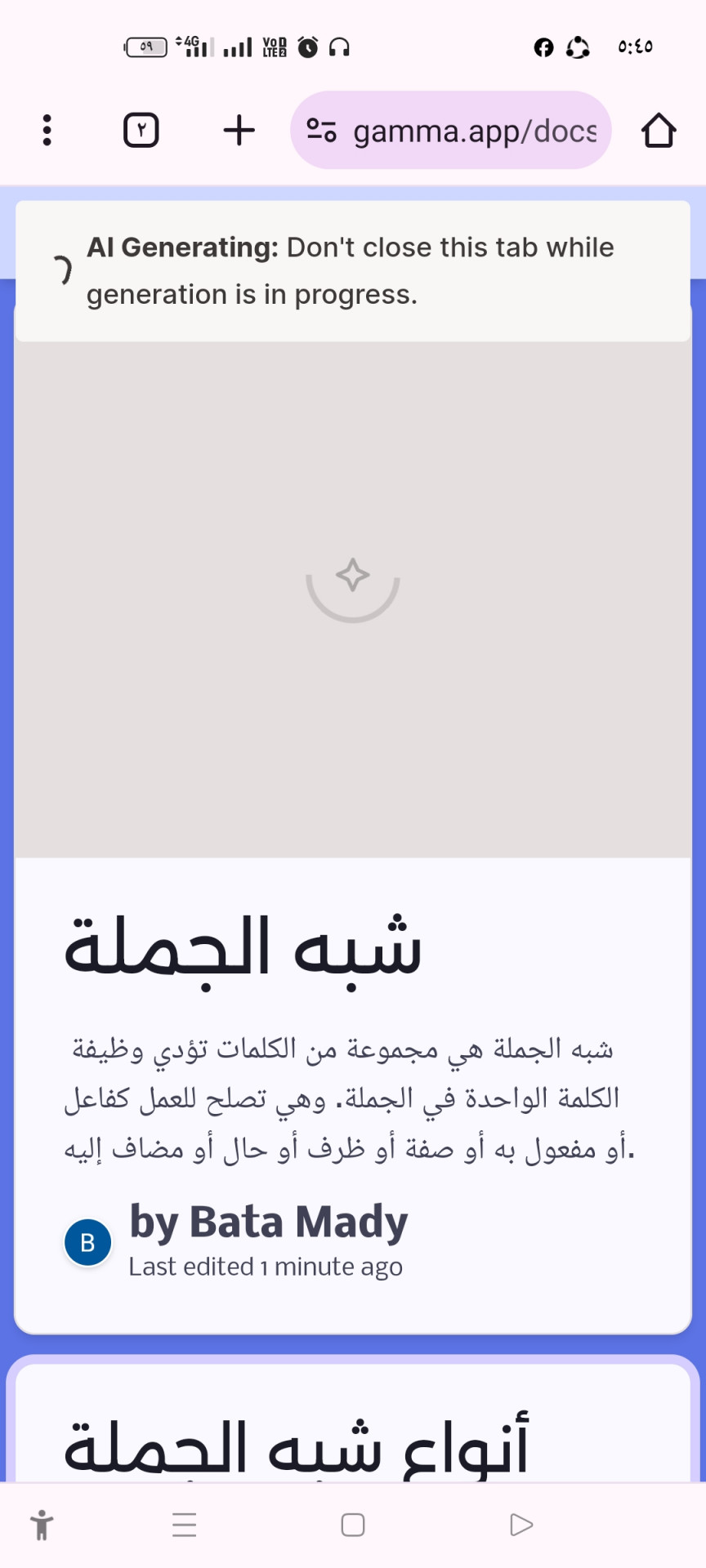Tap the system back triangle button
This screenshot has width=706, height=1568.
(x=521, y=1525)
